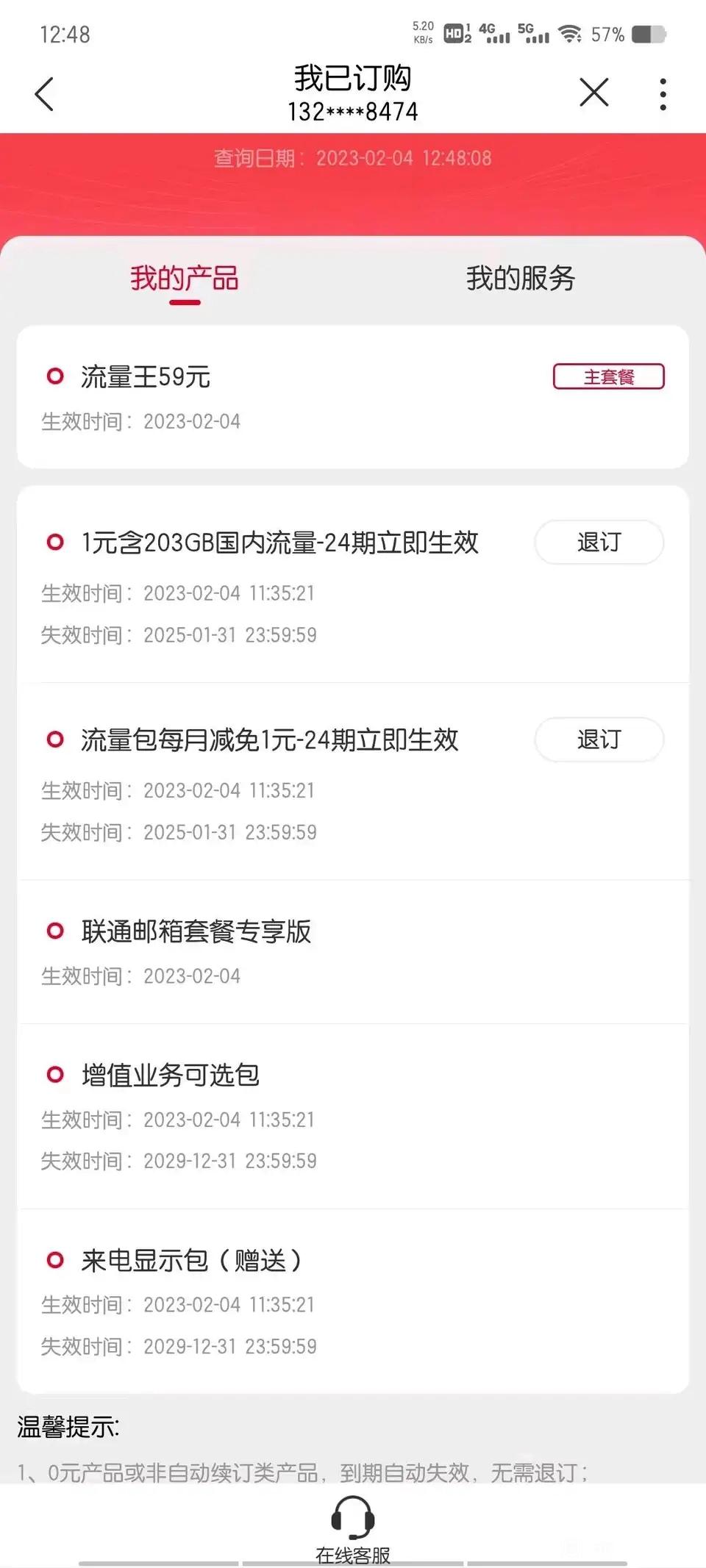
Task: Select the 我的产品 tab
Action: 185,279
